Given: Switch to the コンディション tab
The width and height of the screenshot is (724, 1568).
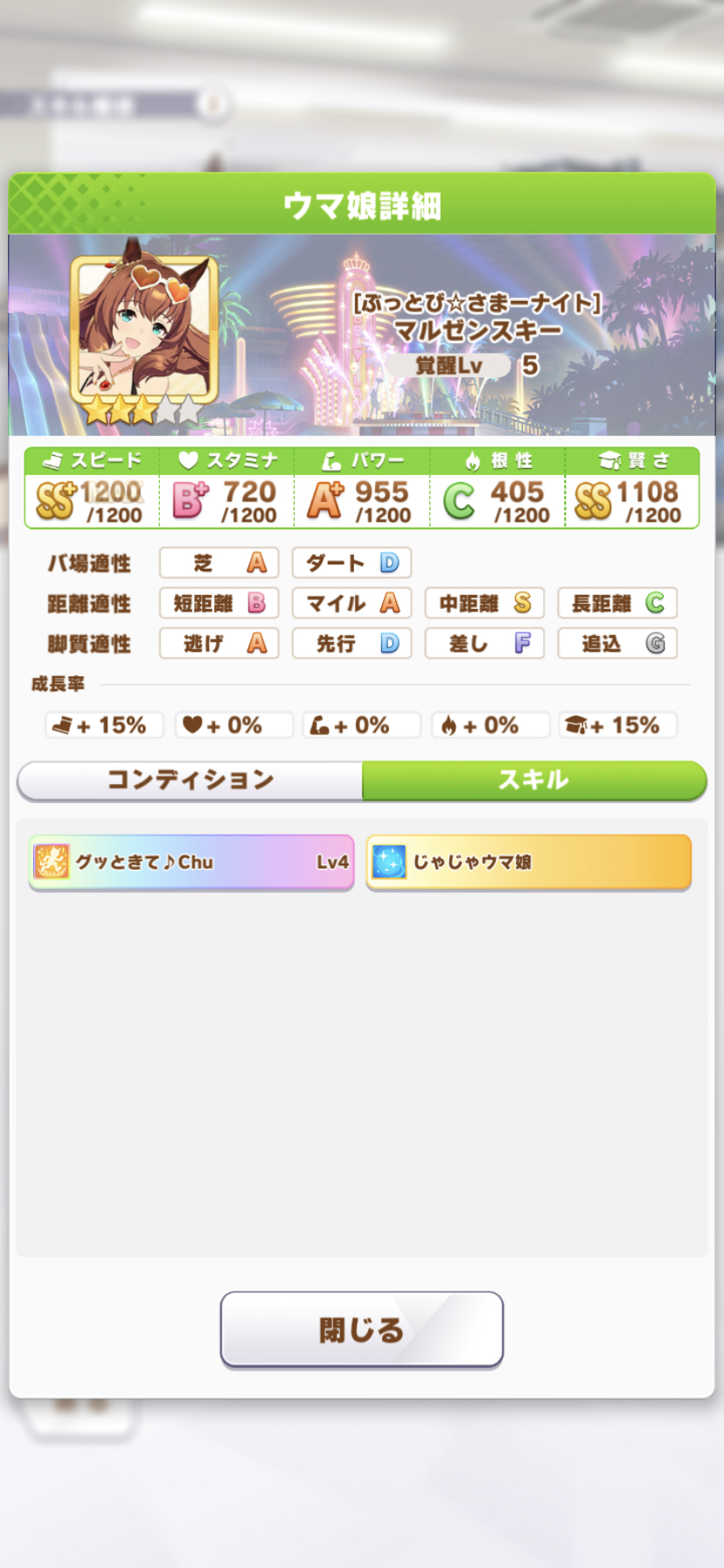Looking at the screenshot, I should tap(190, 780).
